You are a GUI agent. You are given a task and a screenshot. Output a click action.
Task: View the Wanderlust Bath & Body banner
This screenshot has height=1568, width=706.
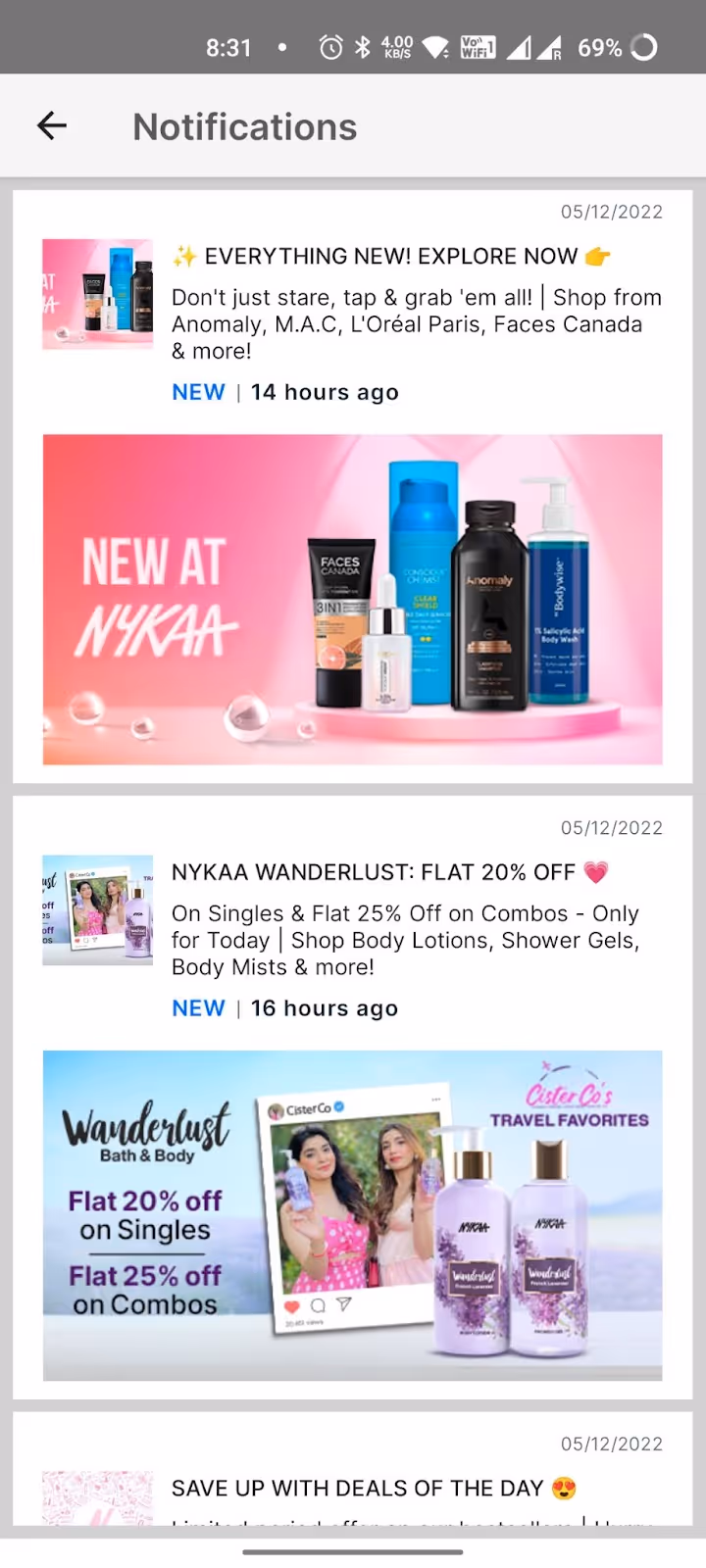[x=352, y=1214]
